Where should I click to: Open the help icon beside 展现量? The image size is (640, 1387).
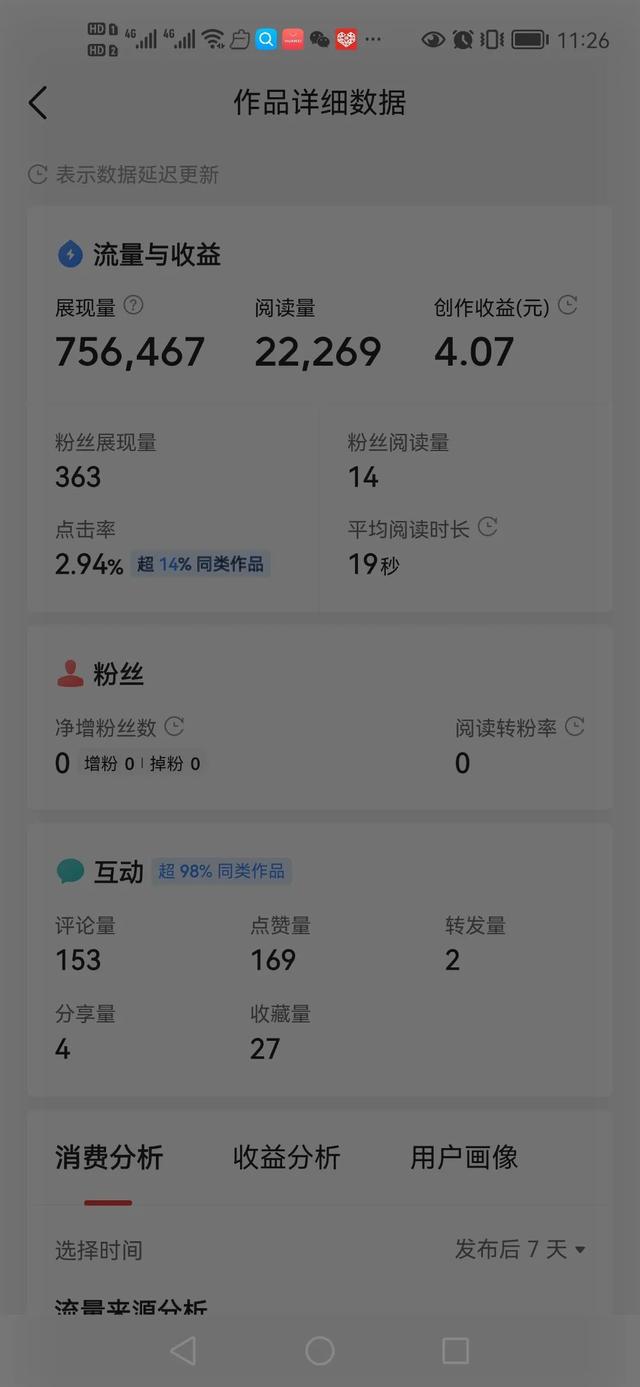(x=133, y=305)
